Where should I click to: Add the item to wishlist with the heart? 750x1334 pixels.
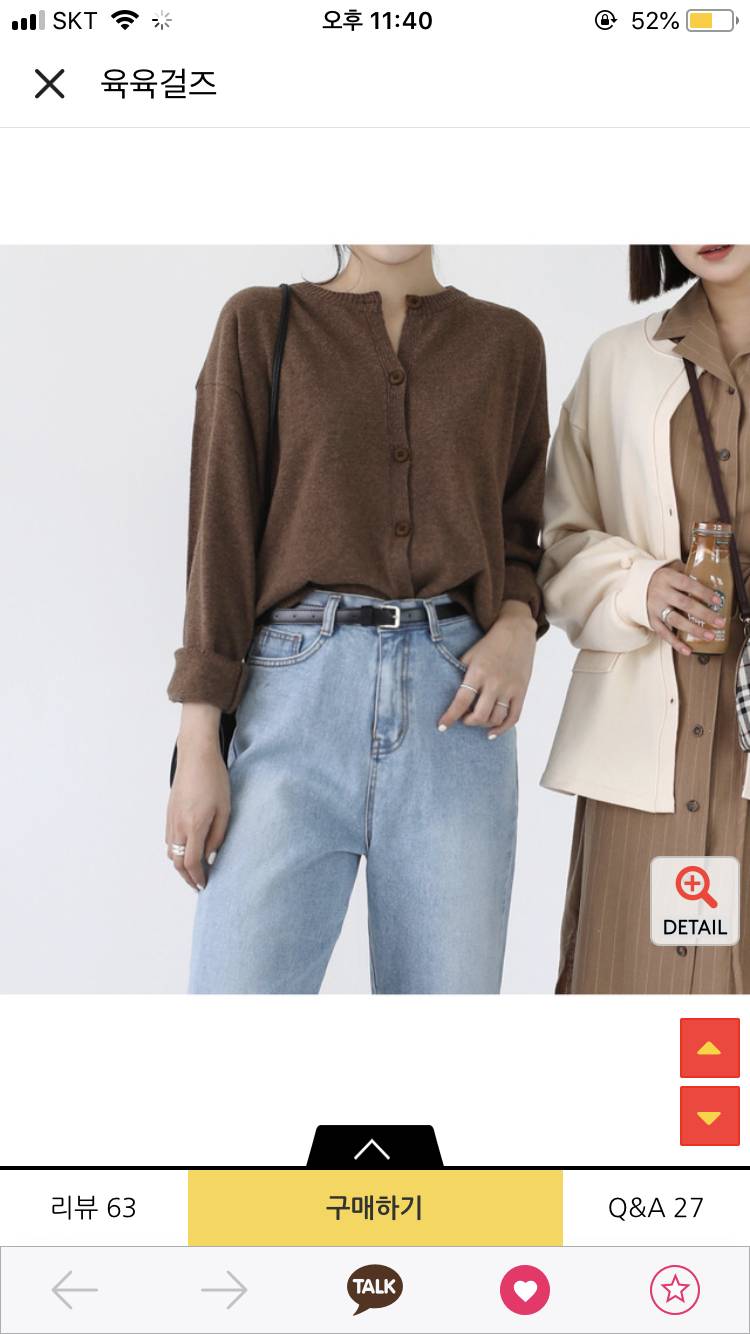tap(525, 1290)
